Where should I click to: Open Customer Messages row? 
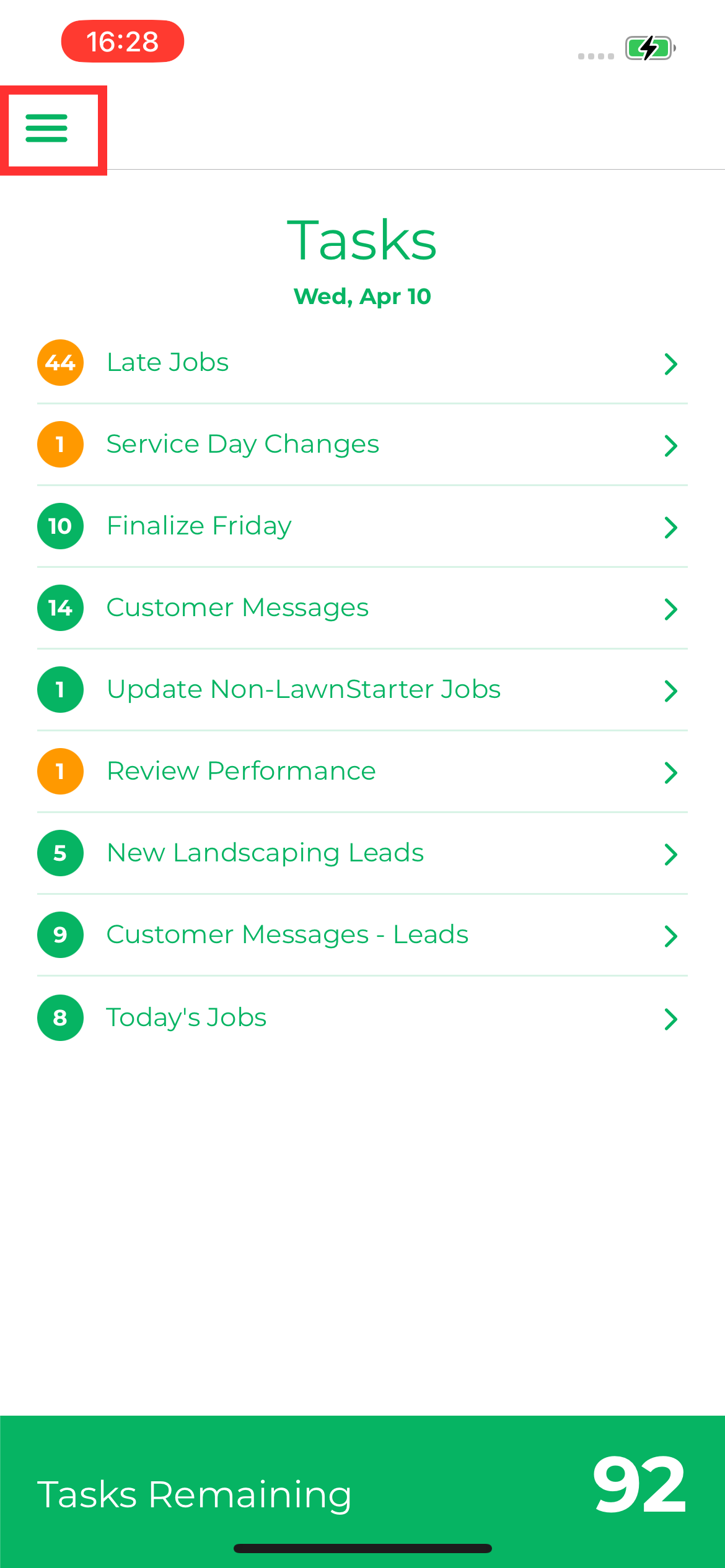(362, 608)
